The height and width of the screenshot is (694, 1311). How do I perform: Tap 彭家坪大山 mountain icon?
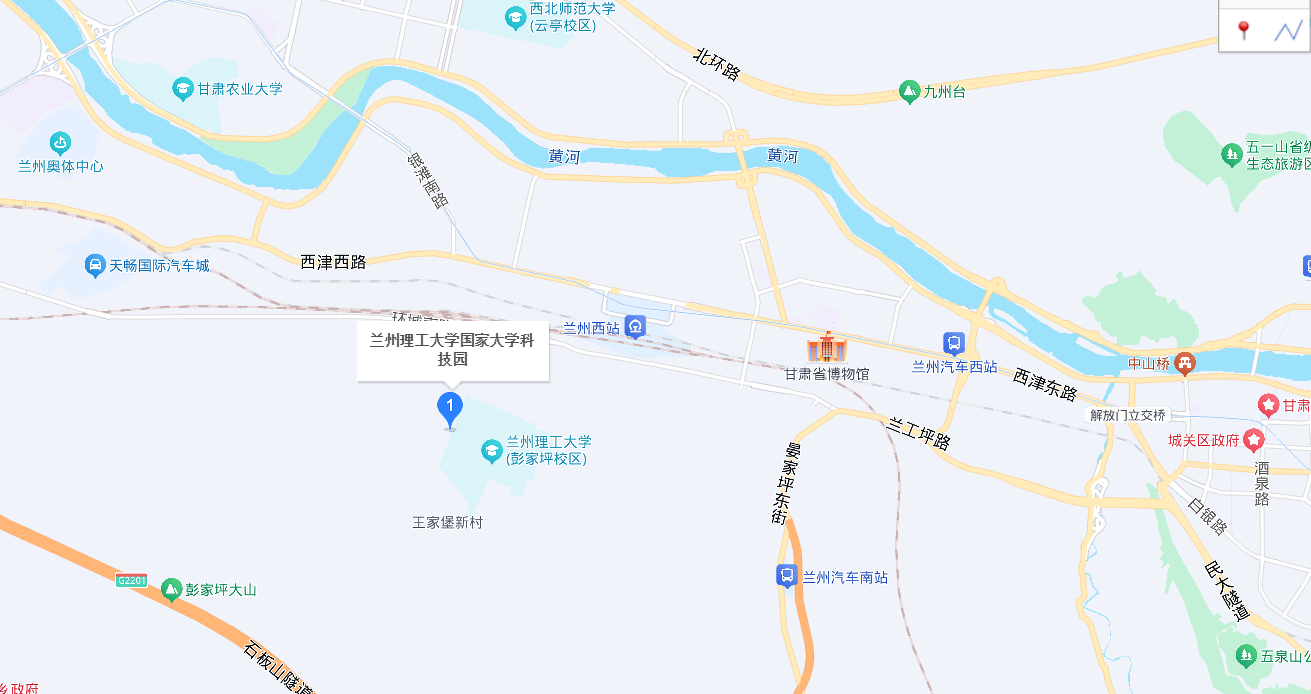(171, 589)
